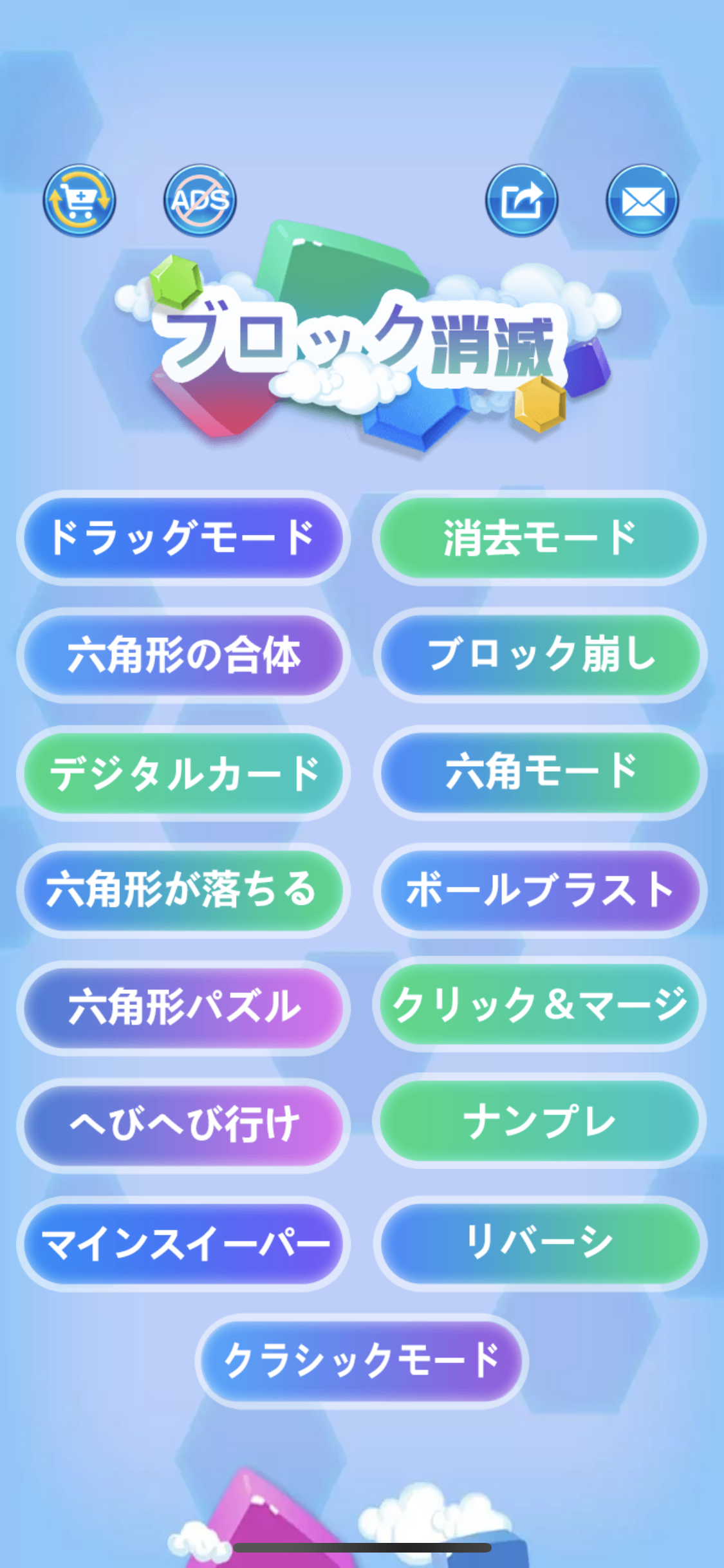Launch マインスイーパー
Image resolution: width=724 pixels, height=1568 pixels.
coord(183,1244)
